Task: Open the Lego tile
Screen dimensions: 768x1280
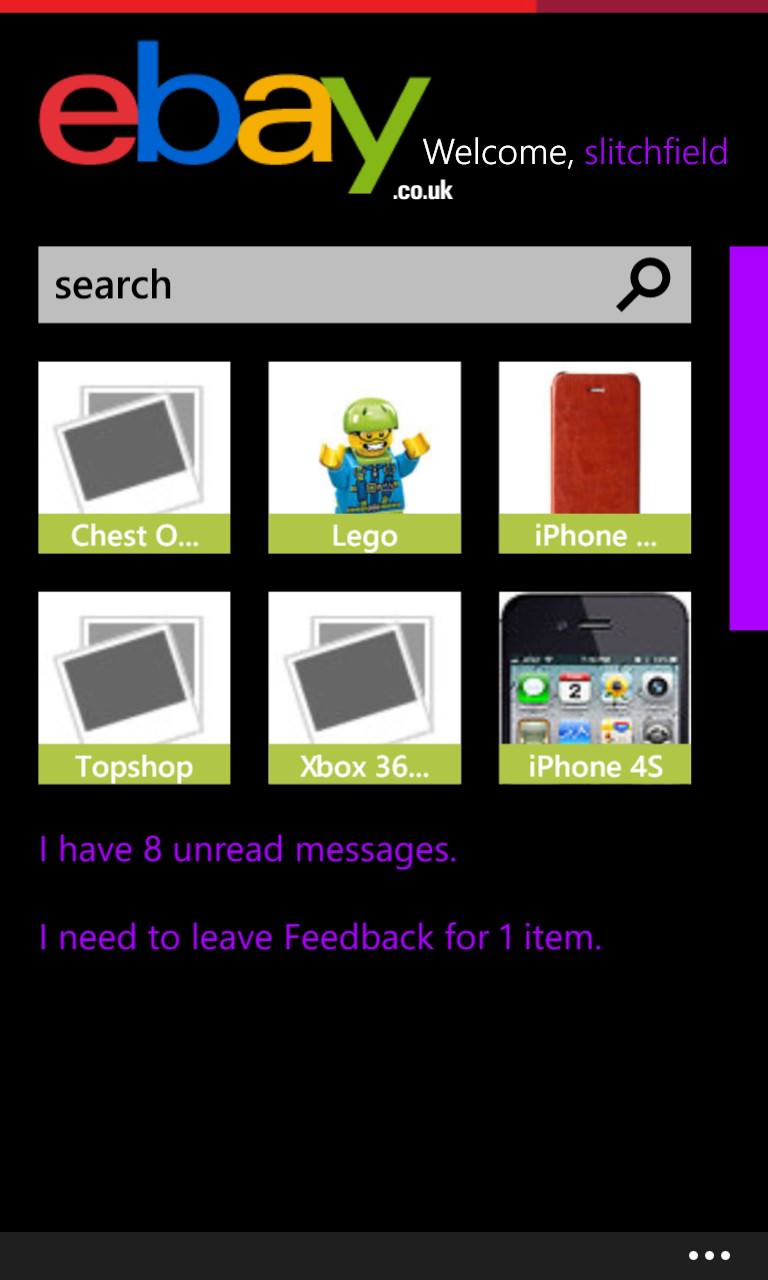Action: [364, 457]
